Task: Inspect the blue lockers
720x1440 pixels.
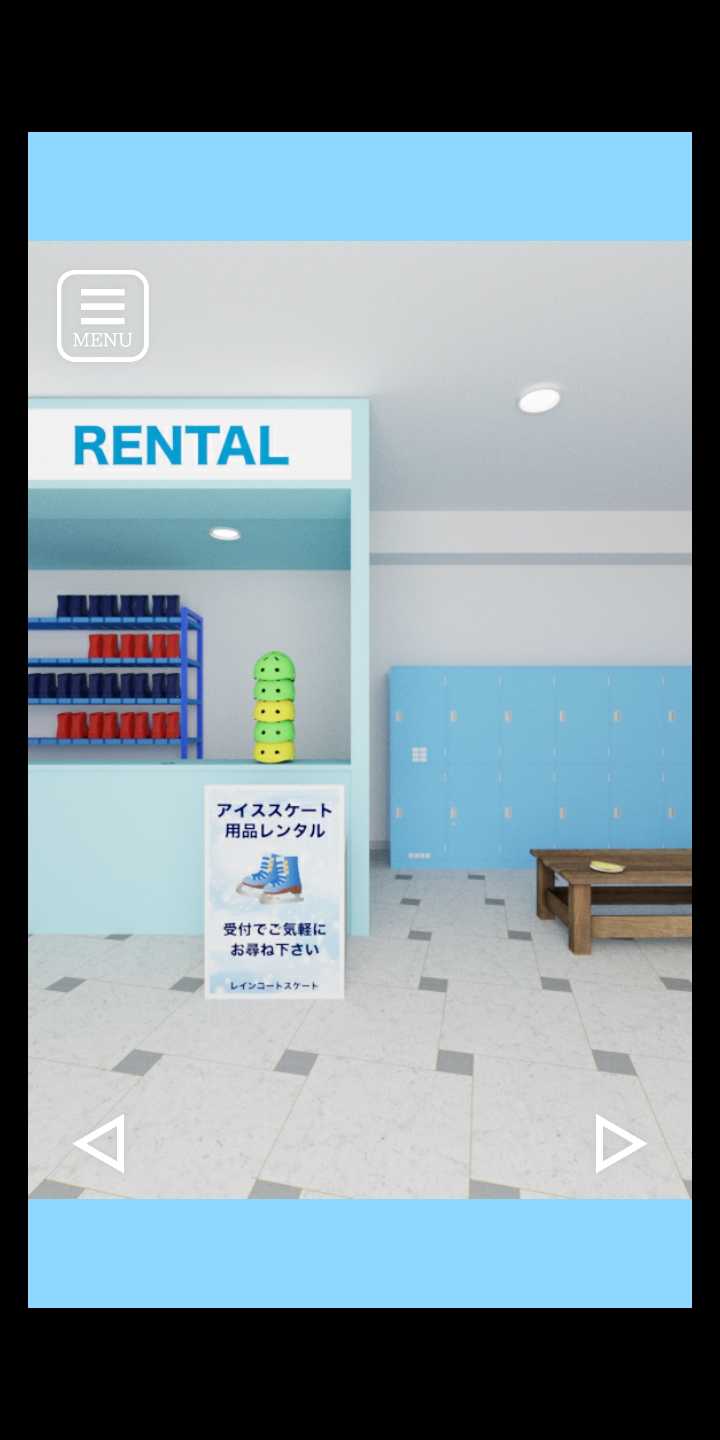Action: pyautogui.click(x=530, y=760)
